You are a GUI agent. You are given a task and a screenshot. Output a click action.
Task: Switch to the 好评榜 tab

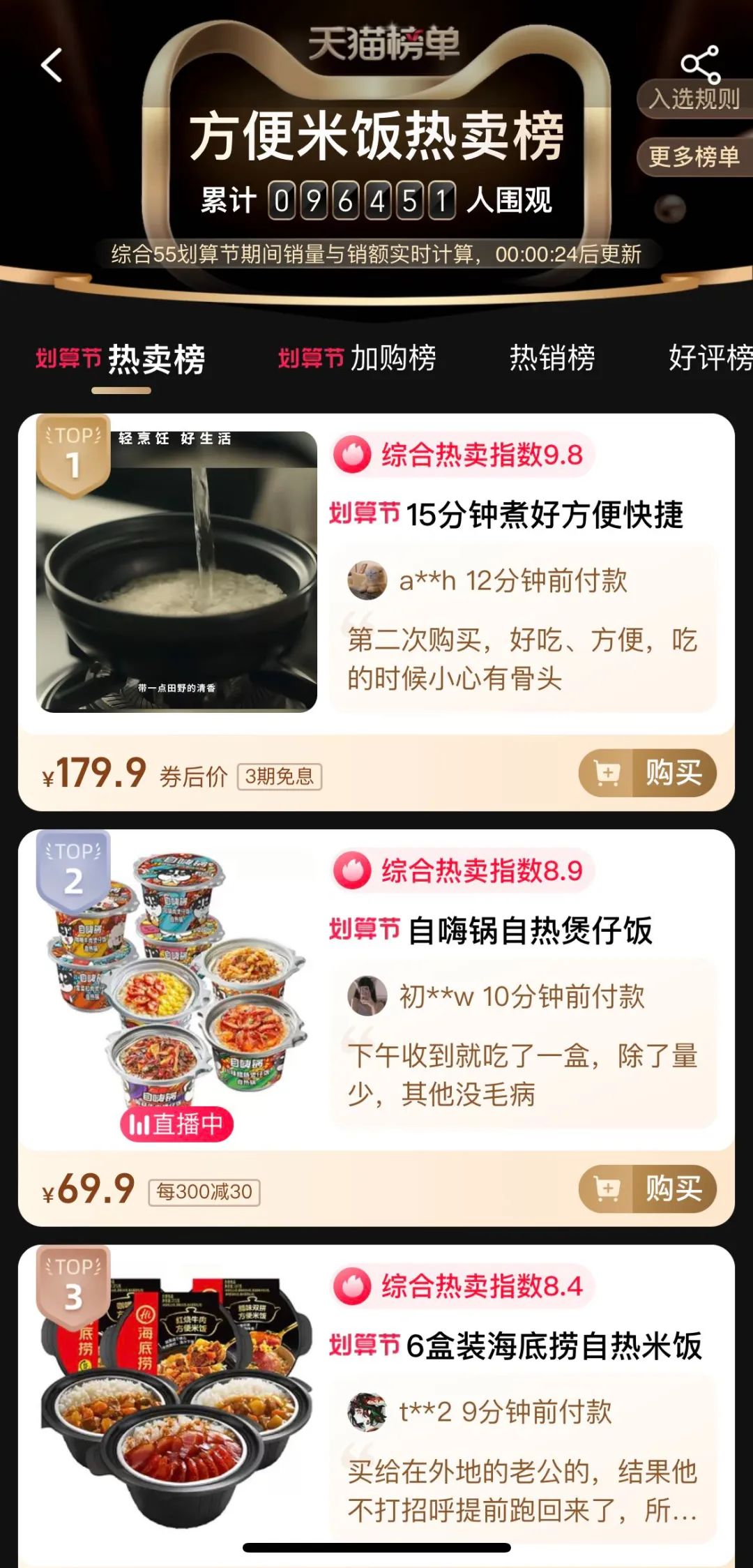tap(710, 359)
